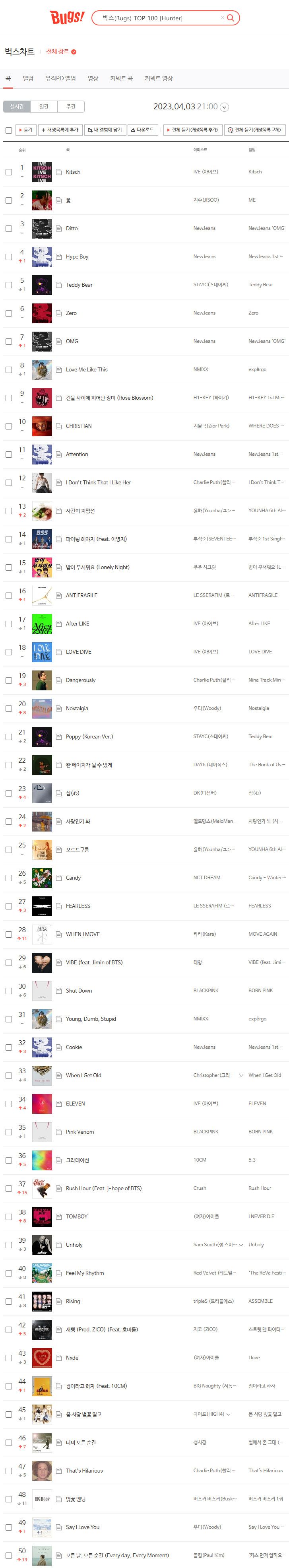
Task: Expand the chart time selector chevron
Action: (x=224, y=107)
